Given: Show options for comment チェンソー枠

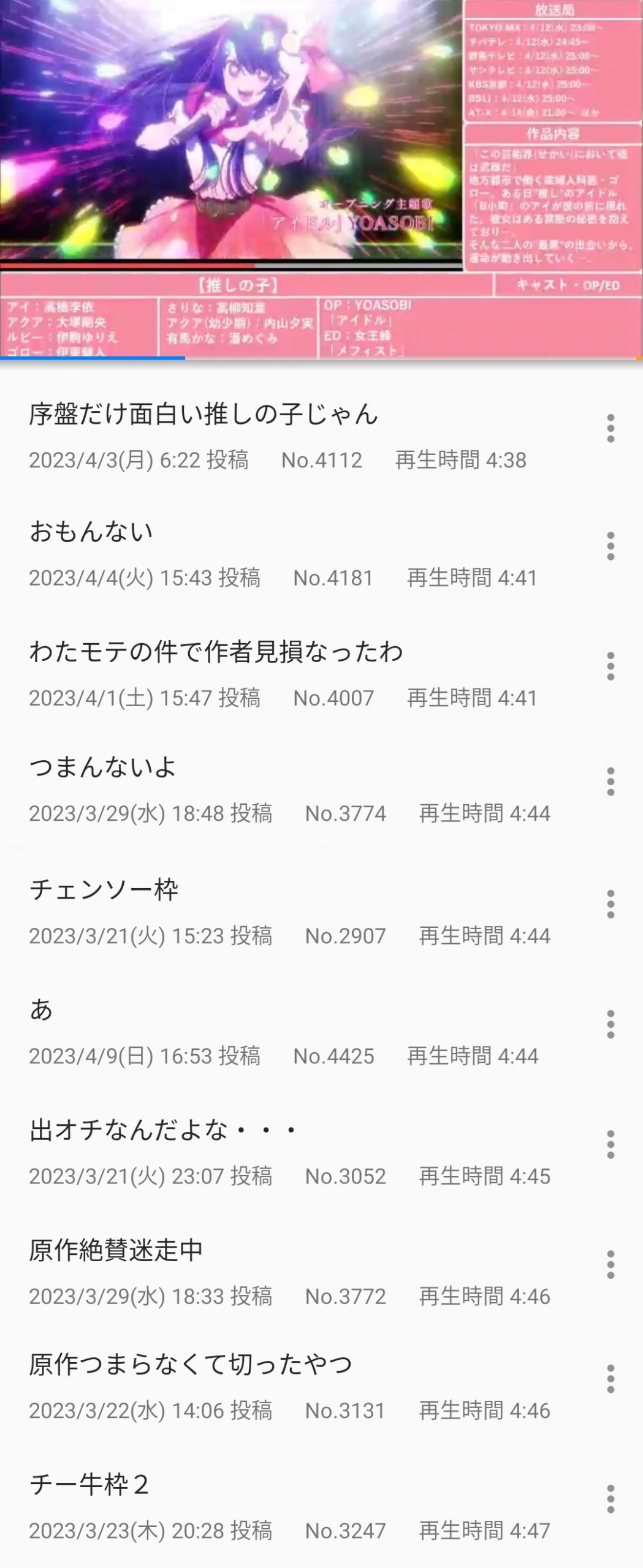Looking at the screenshot, I should point(611,904).
